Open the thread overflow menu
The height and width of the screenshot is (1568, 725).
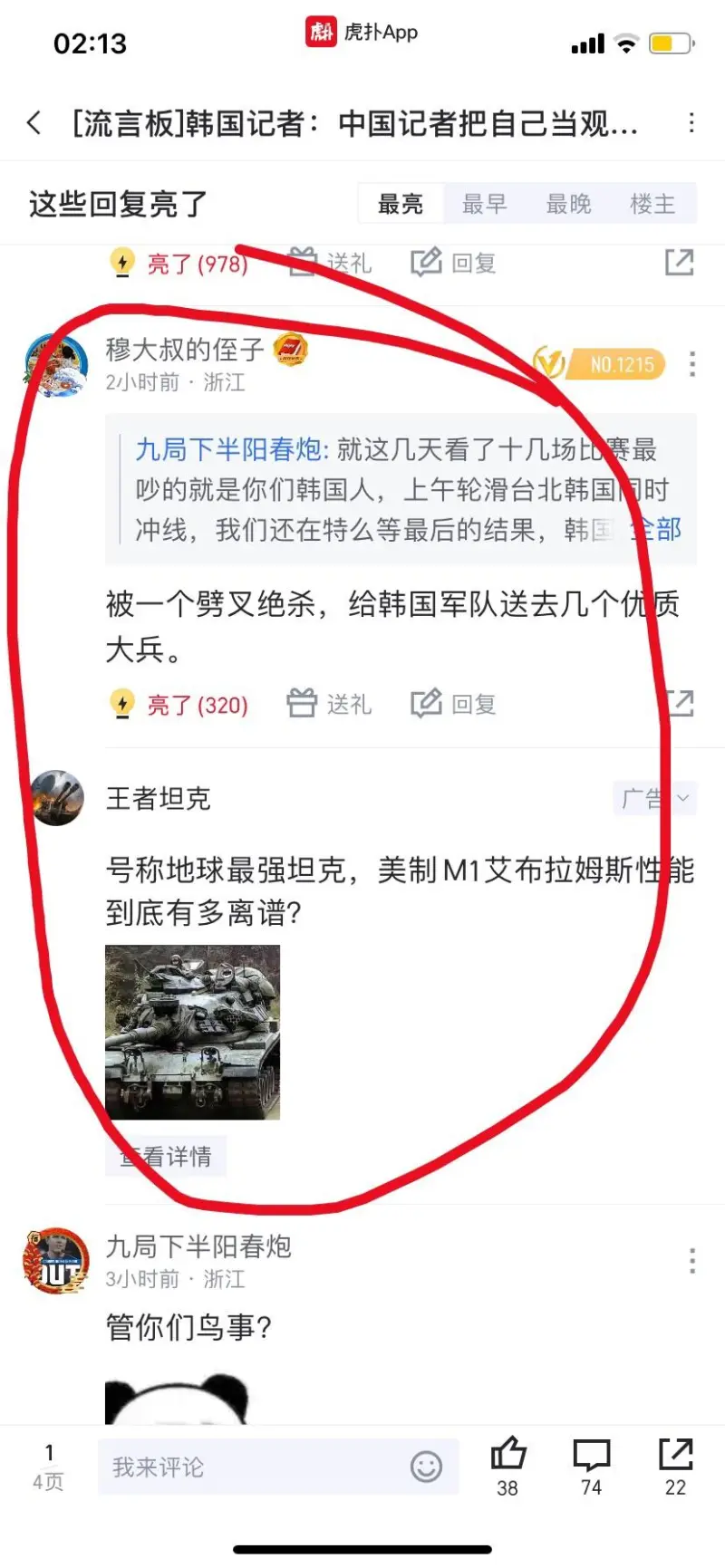click(691, 123)
